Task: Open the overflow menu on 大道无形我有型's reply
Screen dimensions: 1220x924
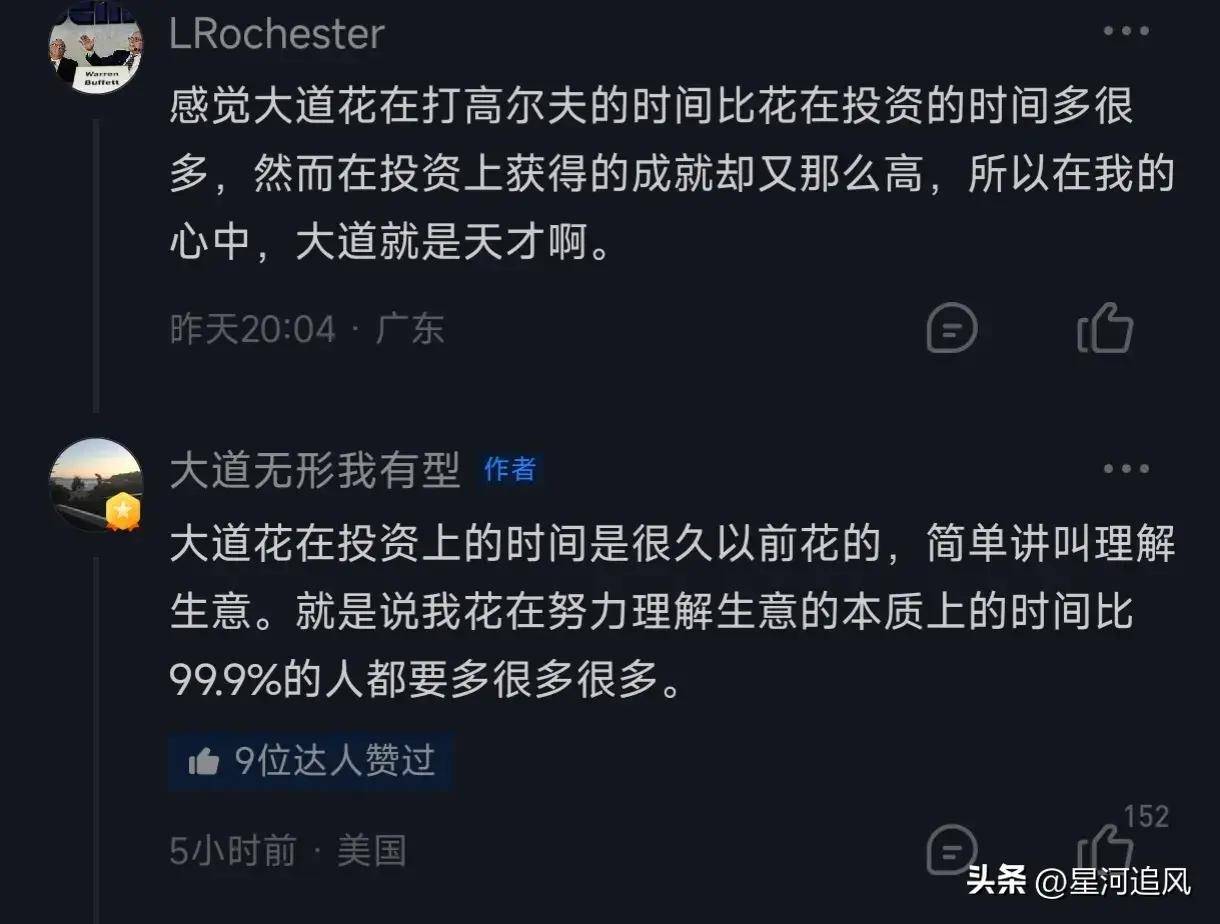Action: pyautogui.click(x=1126, y=468)
